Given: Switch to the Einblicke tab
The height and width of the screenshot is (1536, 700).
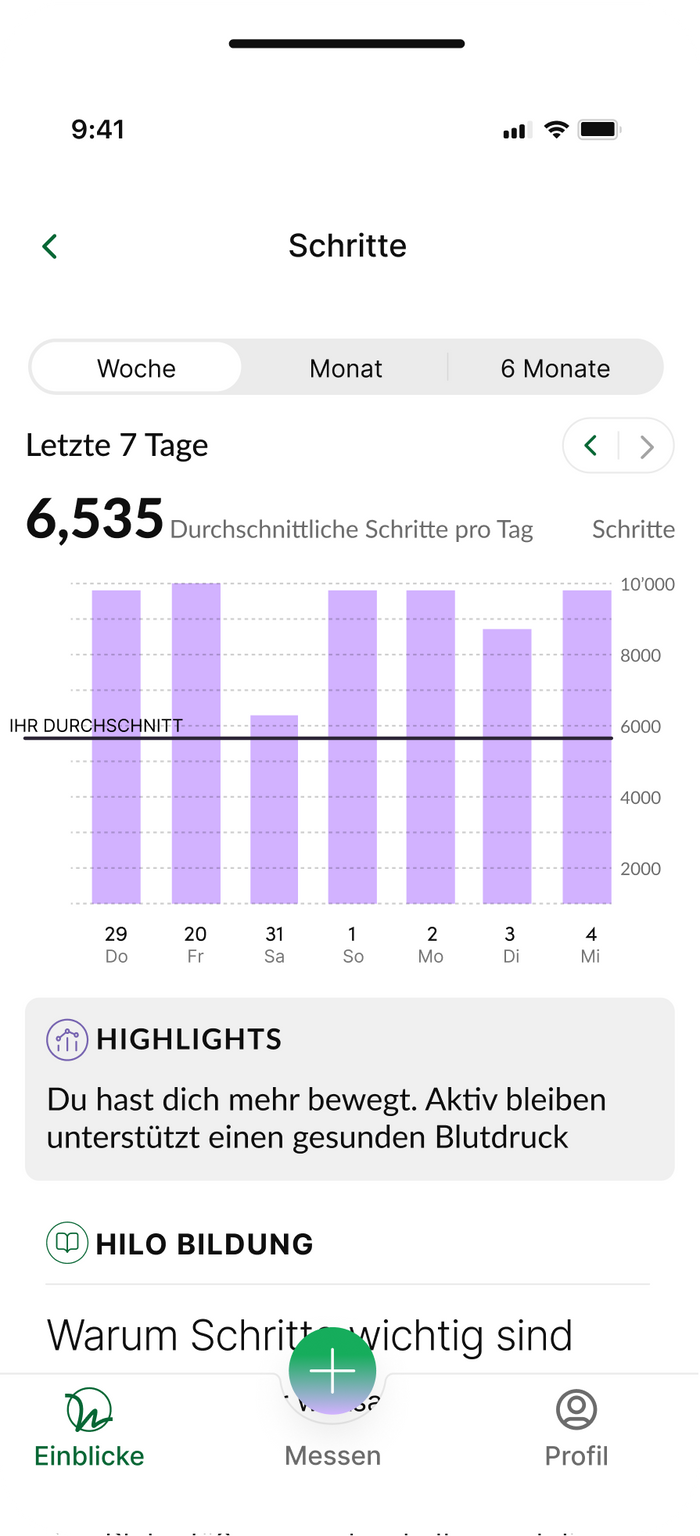Looking at the screenshot, I should click(x=89, y=1428).
